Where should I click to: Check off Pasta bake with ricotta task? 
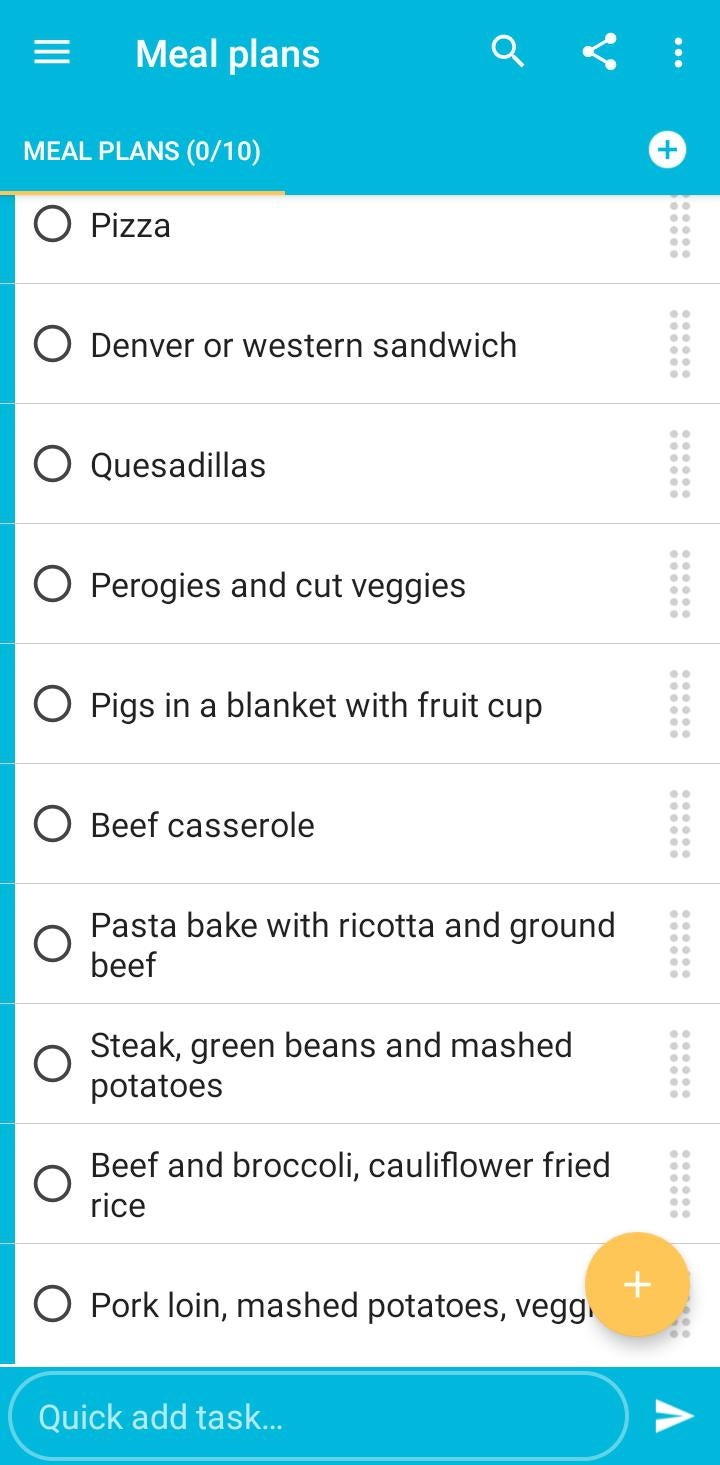(52, 944)
